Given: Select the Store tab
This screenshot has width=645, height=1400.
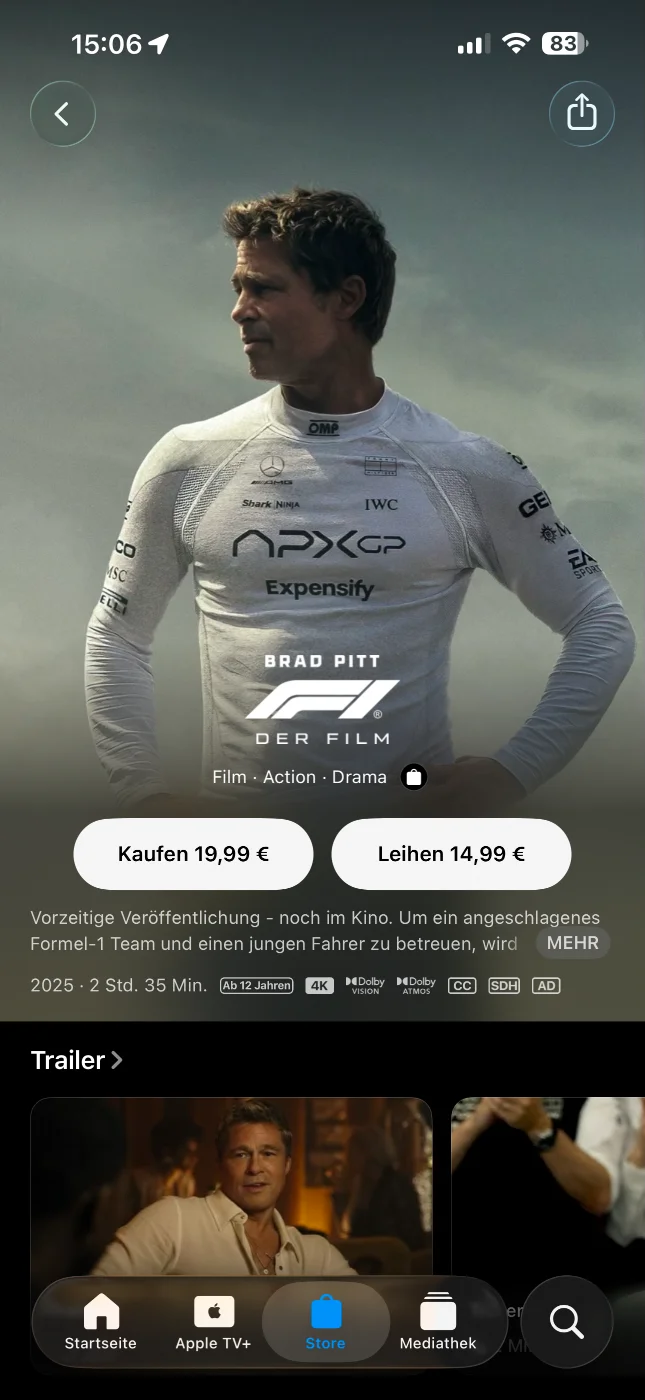Looking at the screenshot, I should click(326, 1322).
